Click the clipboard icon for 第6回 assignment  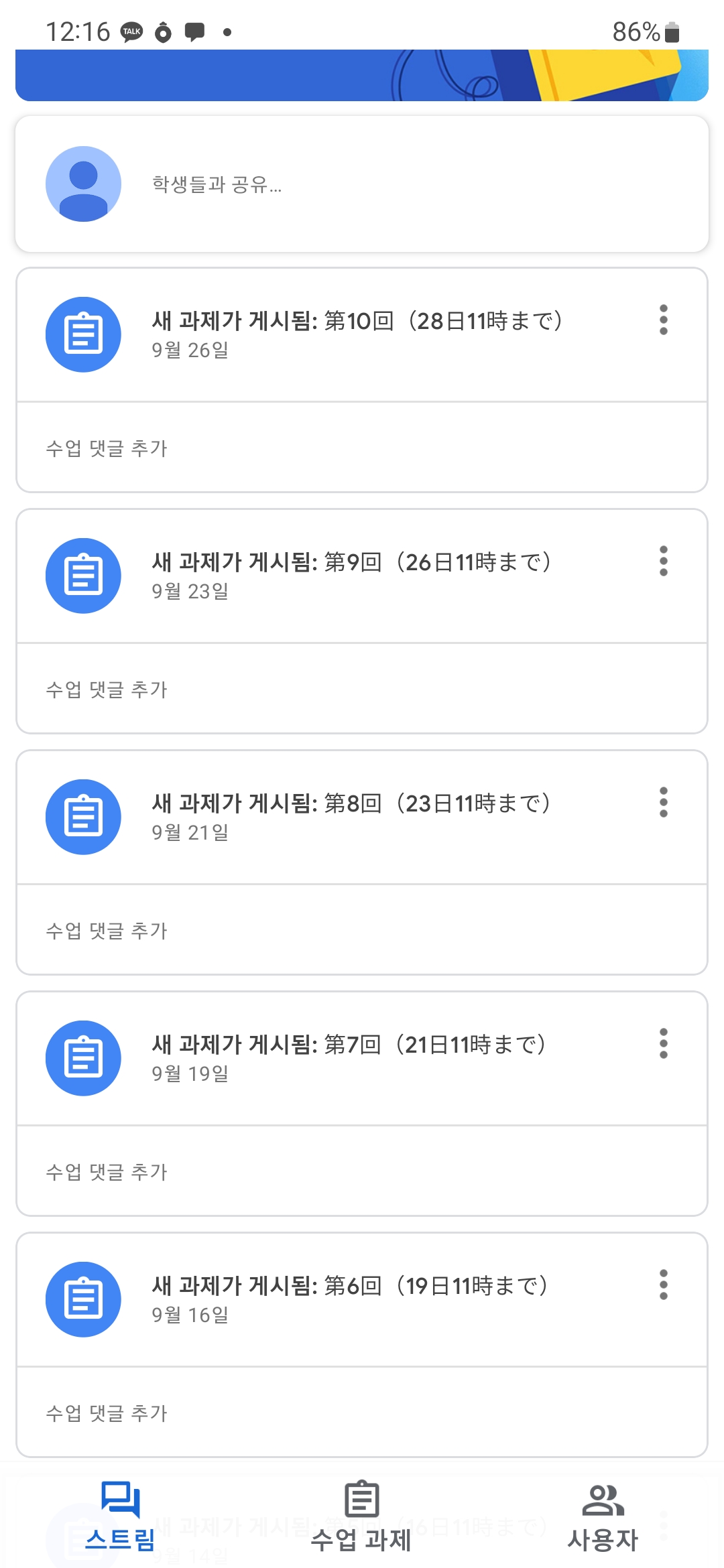(83, 1299)
